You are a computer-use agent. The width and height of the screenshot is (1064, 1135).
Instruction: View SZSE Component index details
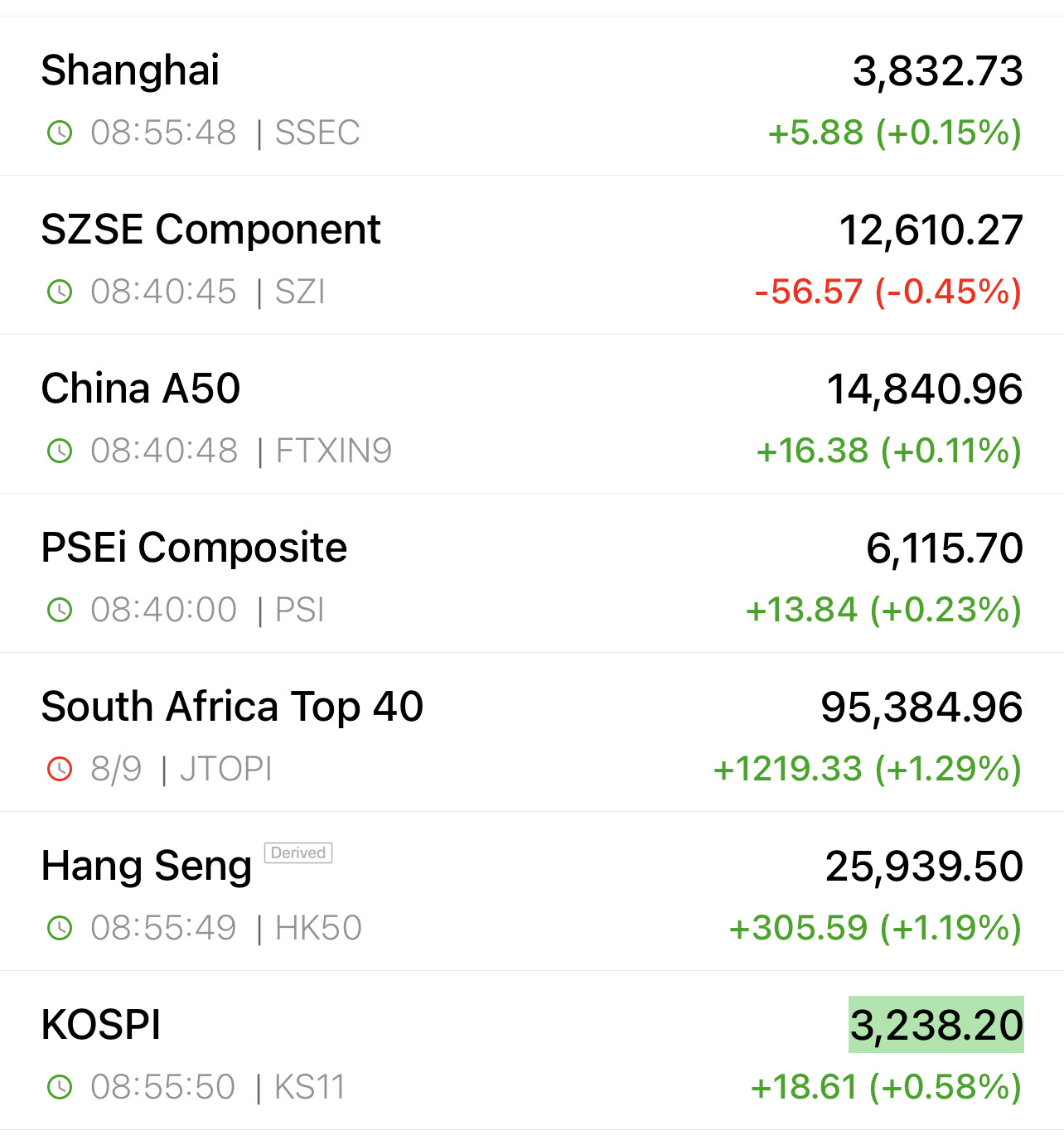(x=530, y=257)
